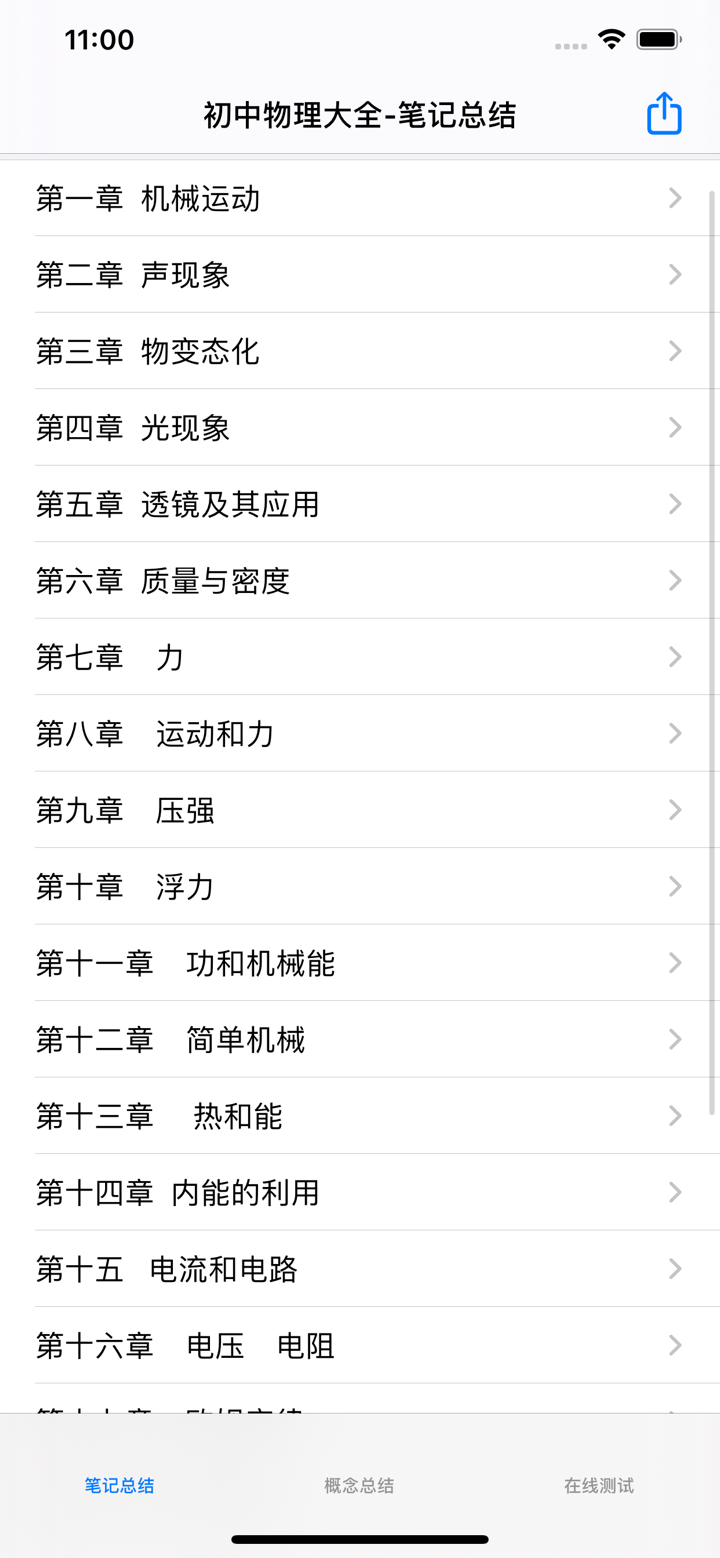Screen dimensions: 720x1558
Task: Tap the home indicator bar
Action: pos(360,1540)
